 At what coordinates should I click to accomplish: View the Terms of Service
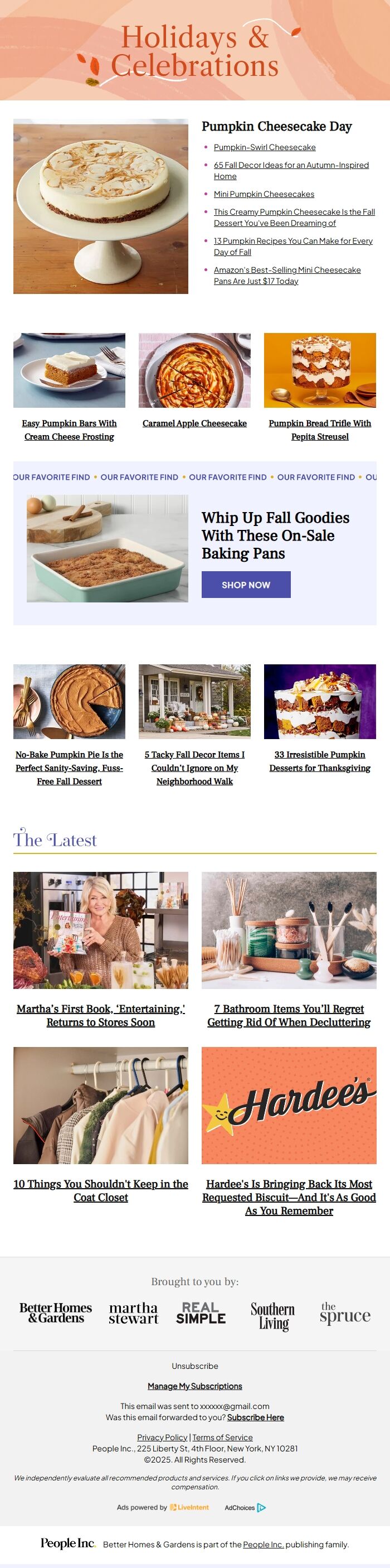pos(222,1437)
